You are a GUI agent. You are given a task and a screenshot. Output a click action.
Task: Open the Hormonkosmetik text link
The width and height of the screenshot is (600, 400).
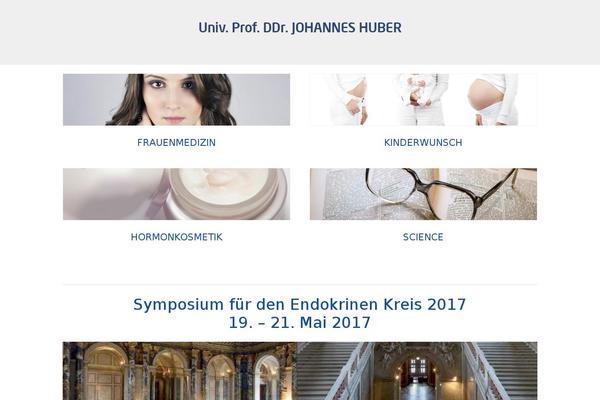coord(176,238)
